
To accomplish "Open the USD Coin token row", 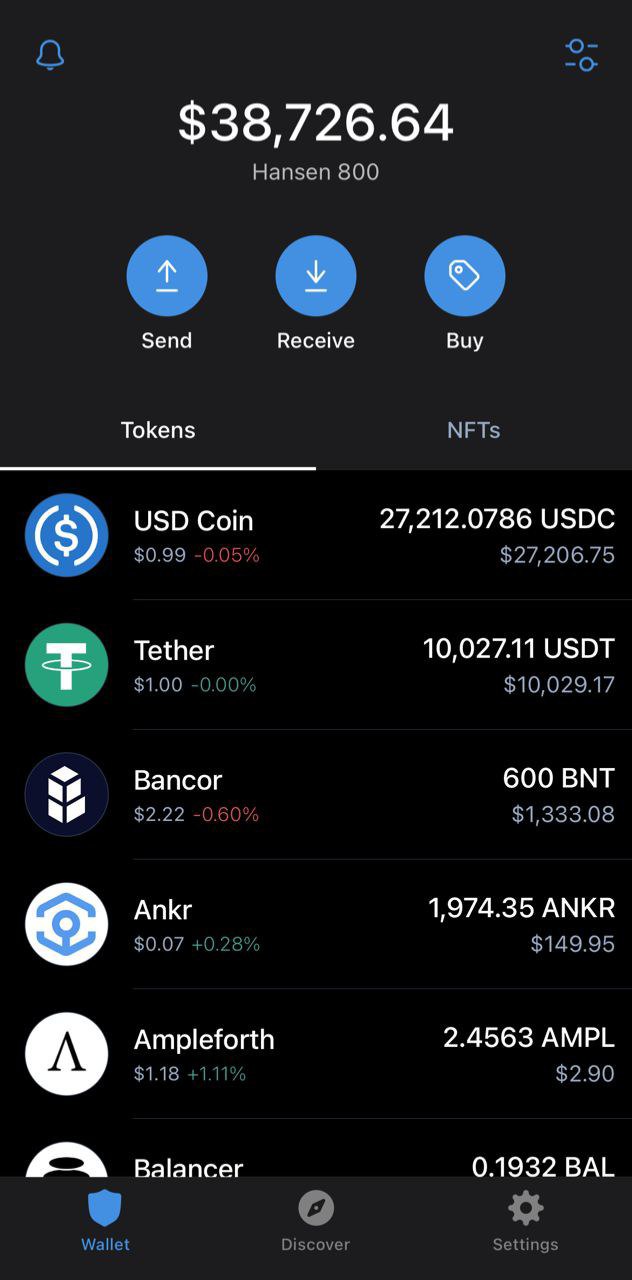I will click(x=316, y=535).
